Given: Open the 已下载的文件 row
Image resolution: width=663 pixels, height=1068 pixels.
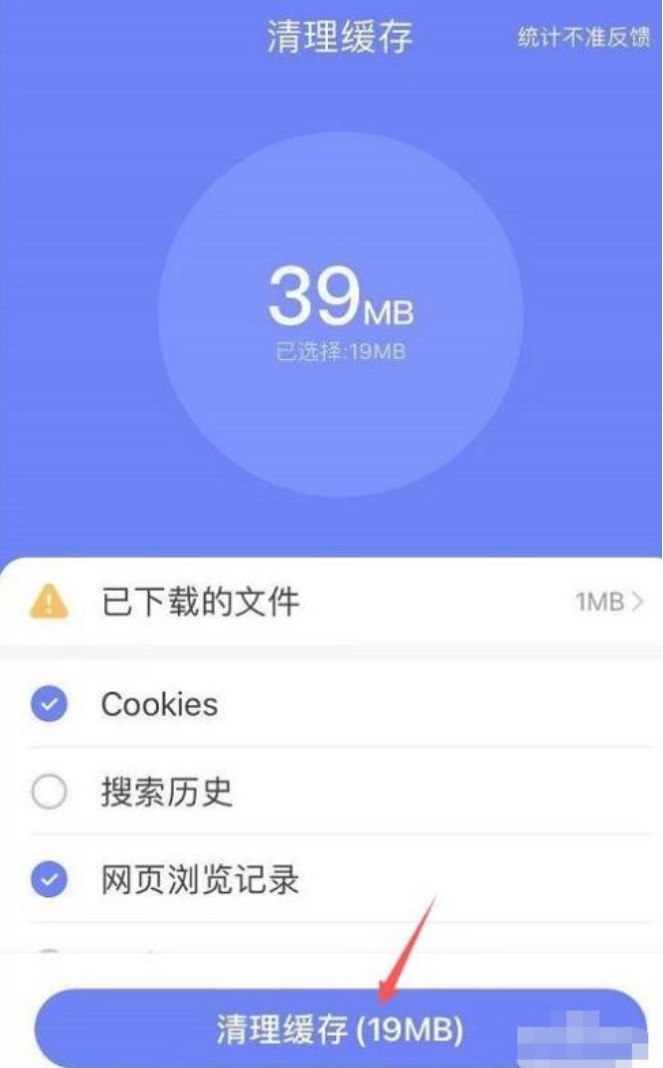Looking at the screenshot, I should (x=330, y=602).
